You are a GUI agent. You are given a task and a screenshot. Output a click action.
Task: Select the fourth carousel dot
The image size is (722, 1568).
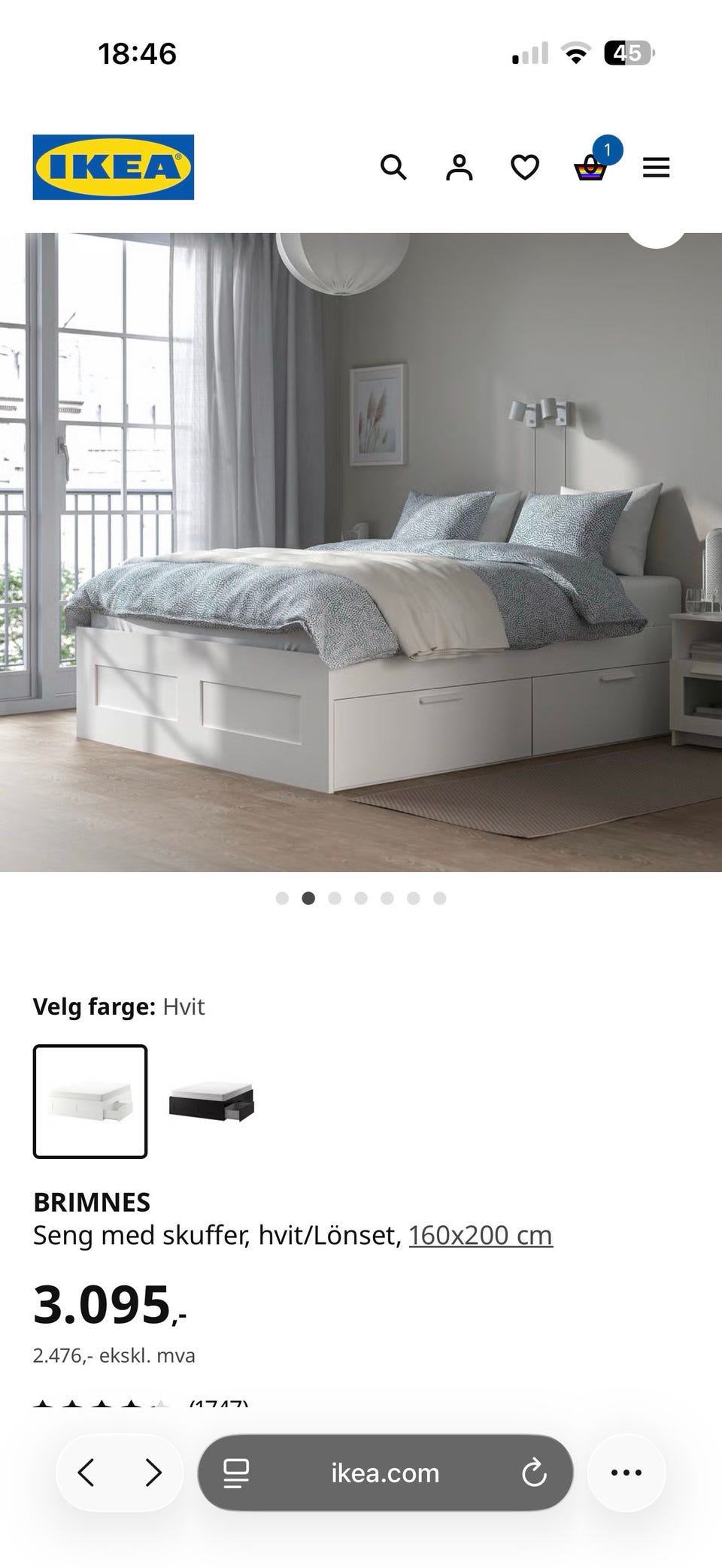pos(360,898)
